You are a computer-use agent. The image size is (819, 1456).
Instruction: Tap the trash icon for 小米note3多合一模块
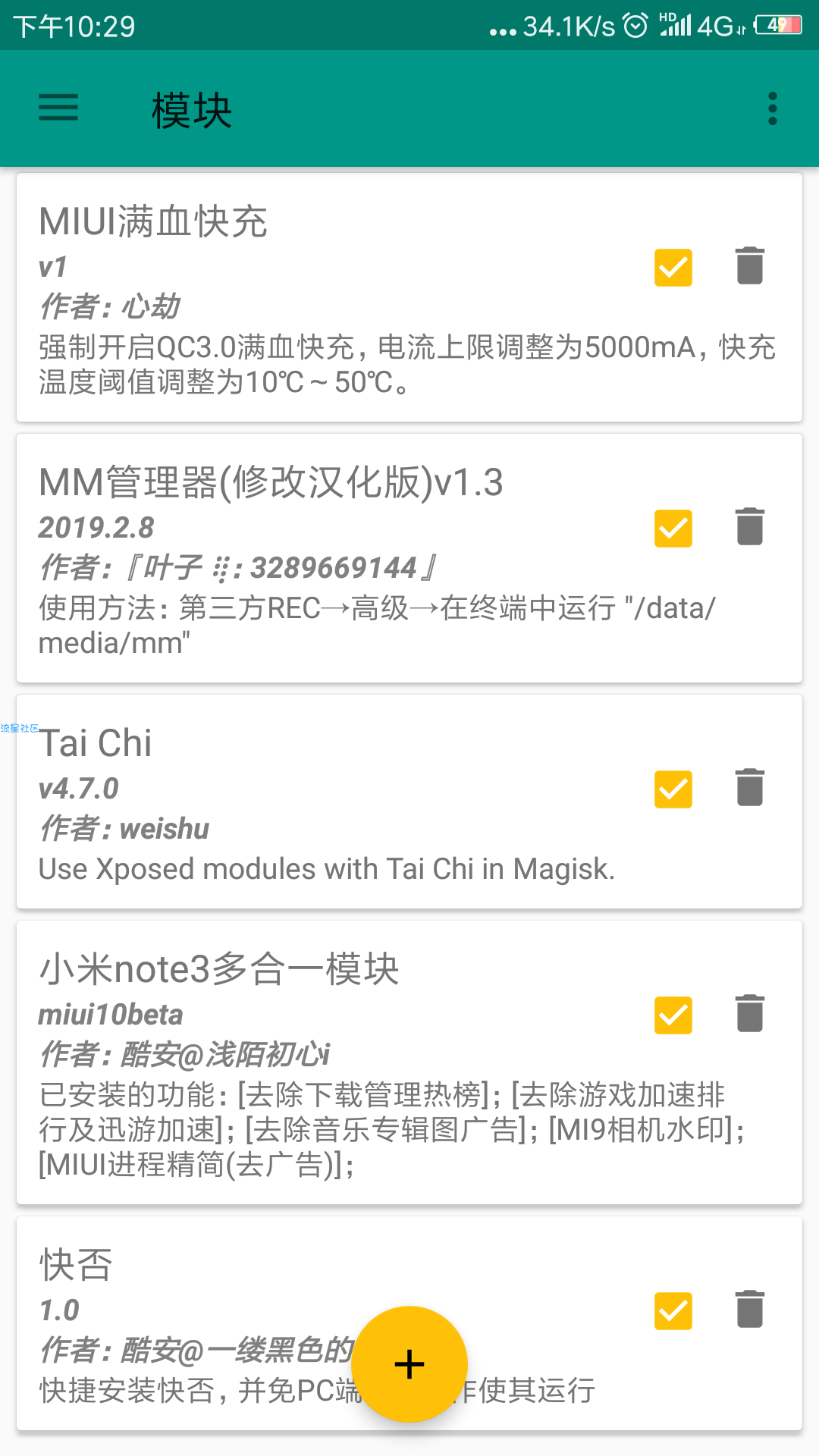[750, 1014]
